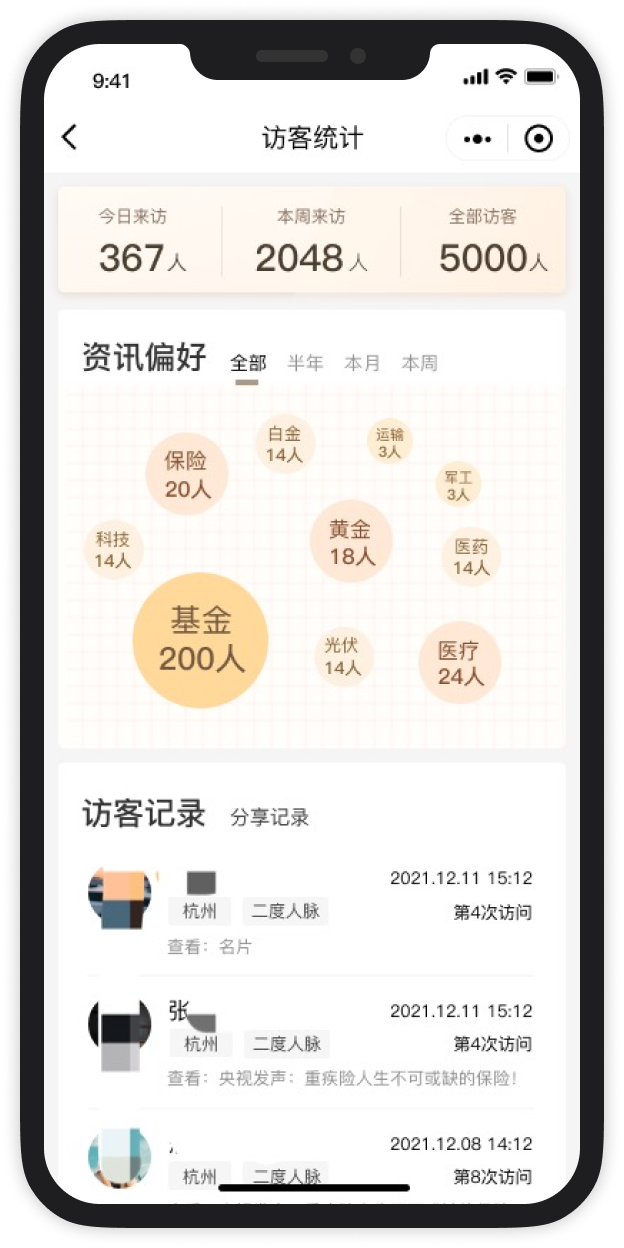Switch preference filter to 半年

(305, 363)
